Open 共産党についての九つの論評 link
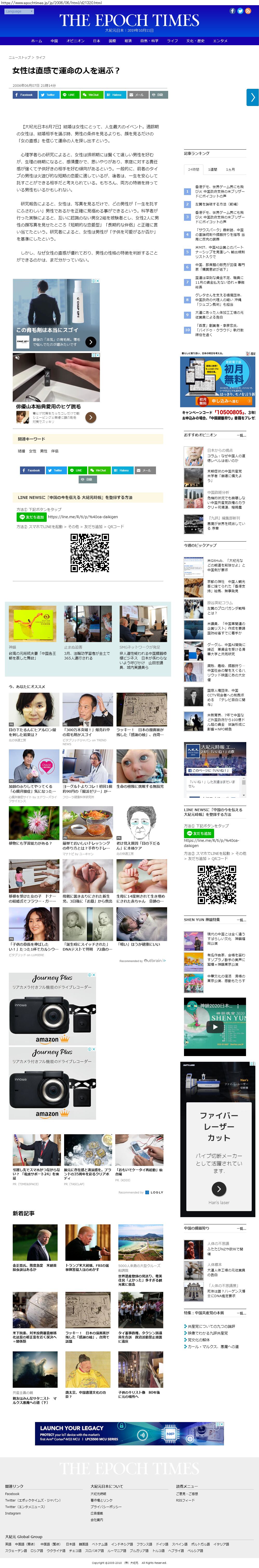This screenshot has height=1568, width=259. tap(212, 1327)
